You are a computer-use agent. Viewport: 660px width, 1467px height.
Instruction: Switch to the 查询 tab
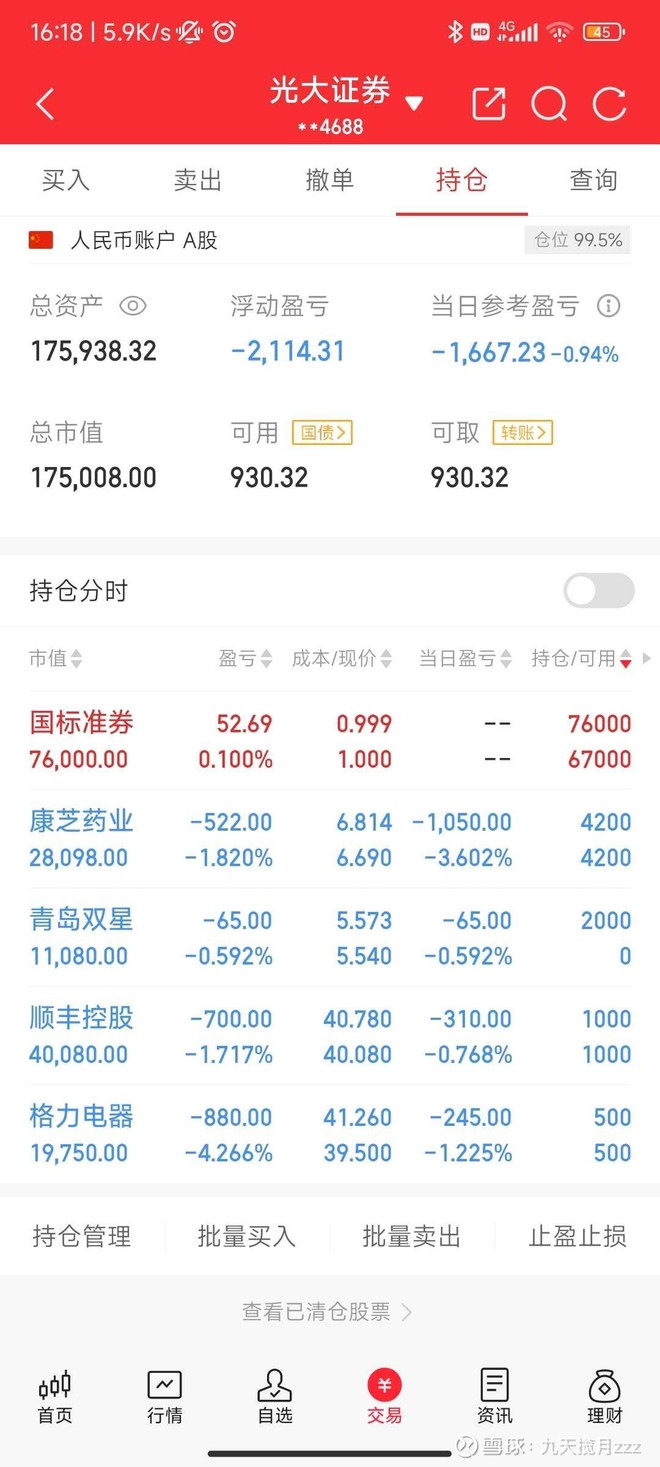(593, 180)
